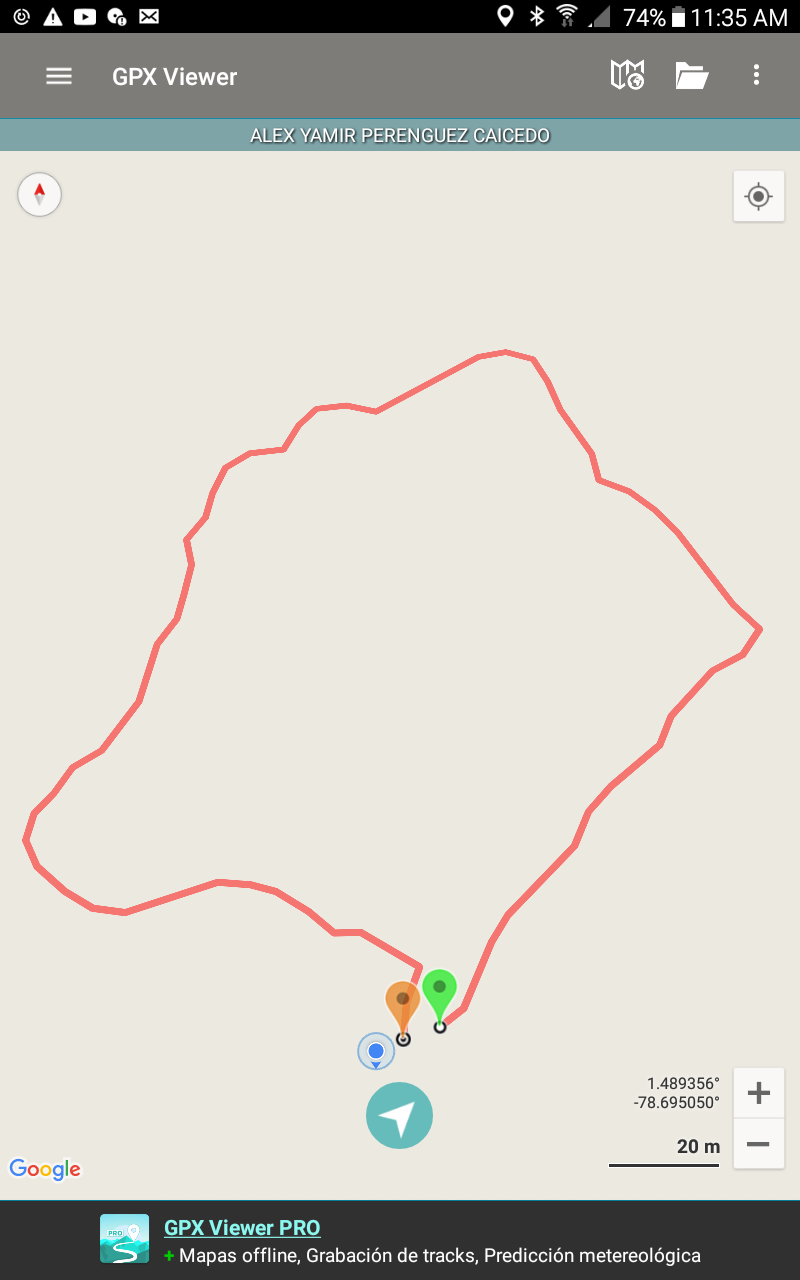Tap the track name ALEX YAMIR PERENGUEZ CAICEDO
The image size is (800, 1280).
tap(400, 135)
